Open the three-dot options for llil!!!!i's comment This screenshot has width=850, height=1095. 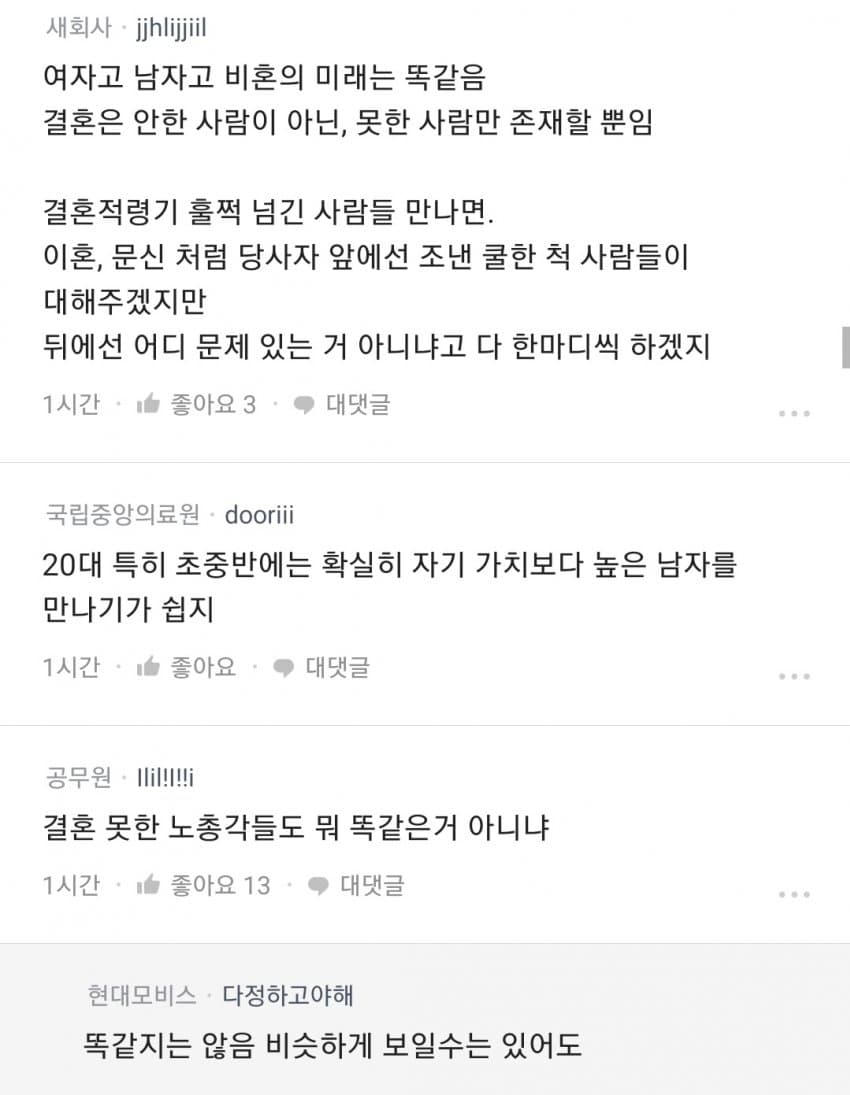pyautogui.click(x=795, y=893)
